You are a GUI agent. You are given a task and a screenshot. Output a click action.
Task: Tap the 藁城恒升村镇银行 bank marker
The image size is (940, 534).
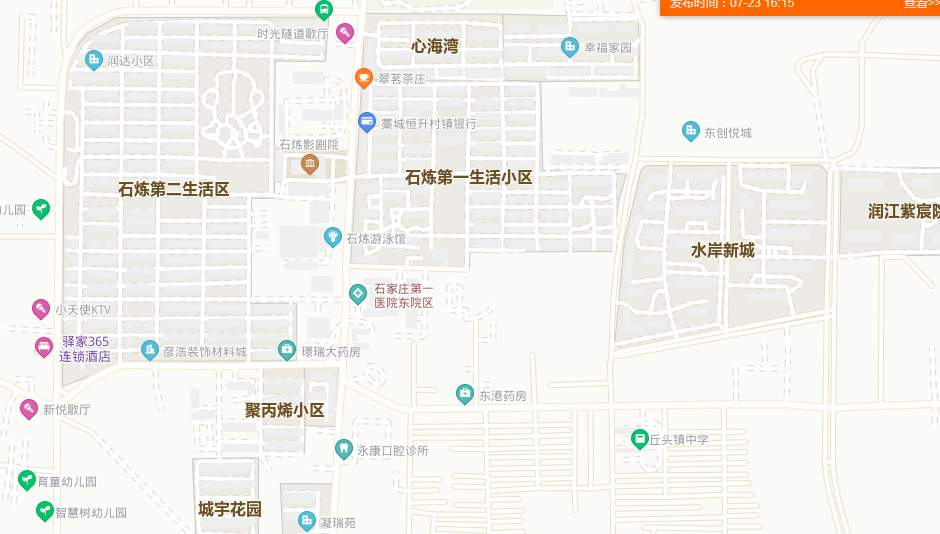[x=367, y=122]
